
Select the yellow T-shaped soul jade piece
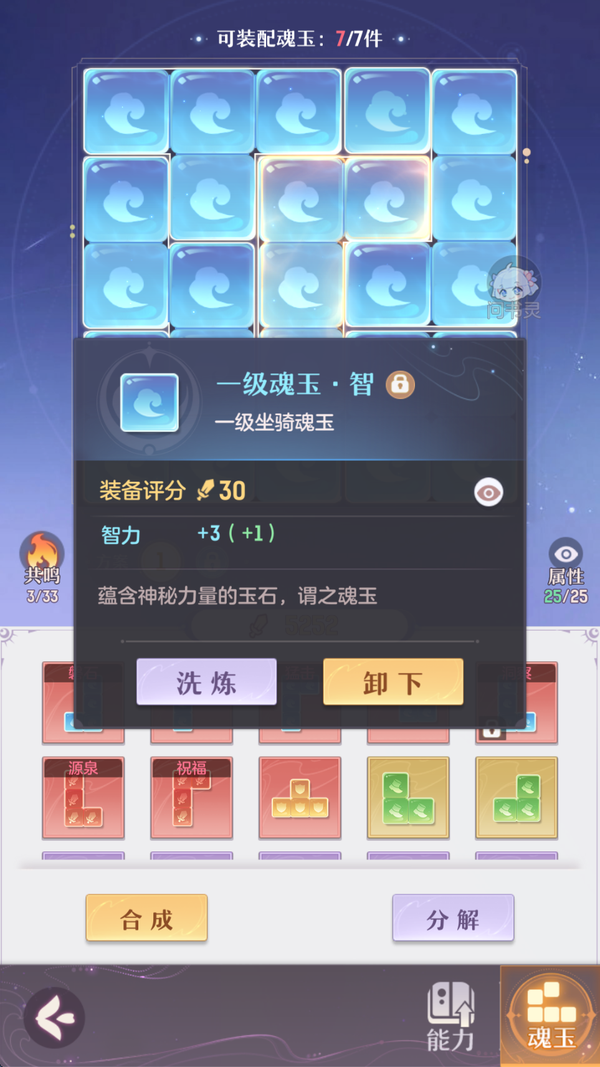(x=299, y=798)
